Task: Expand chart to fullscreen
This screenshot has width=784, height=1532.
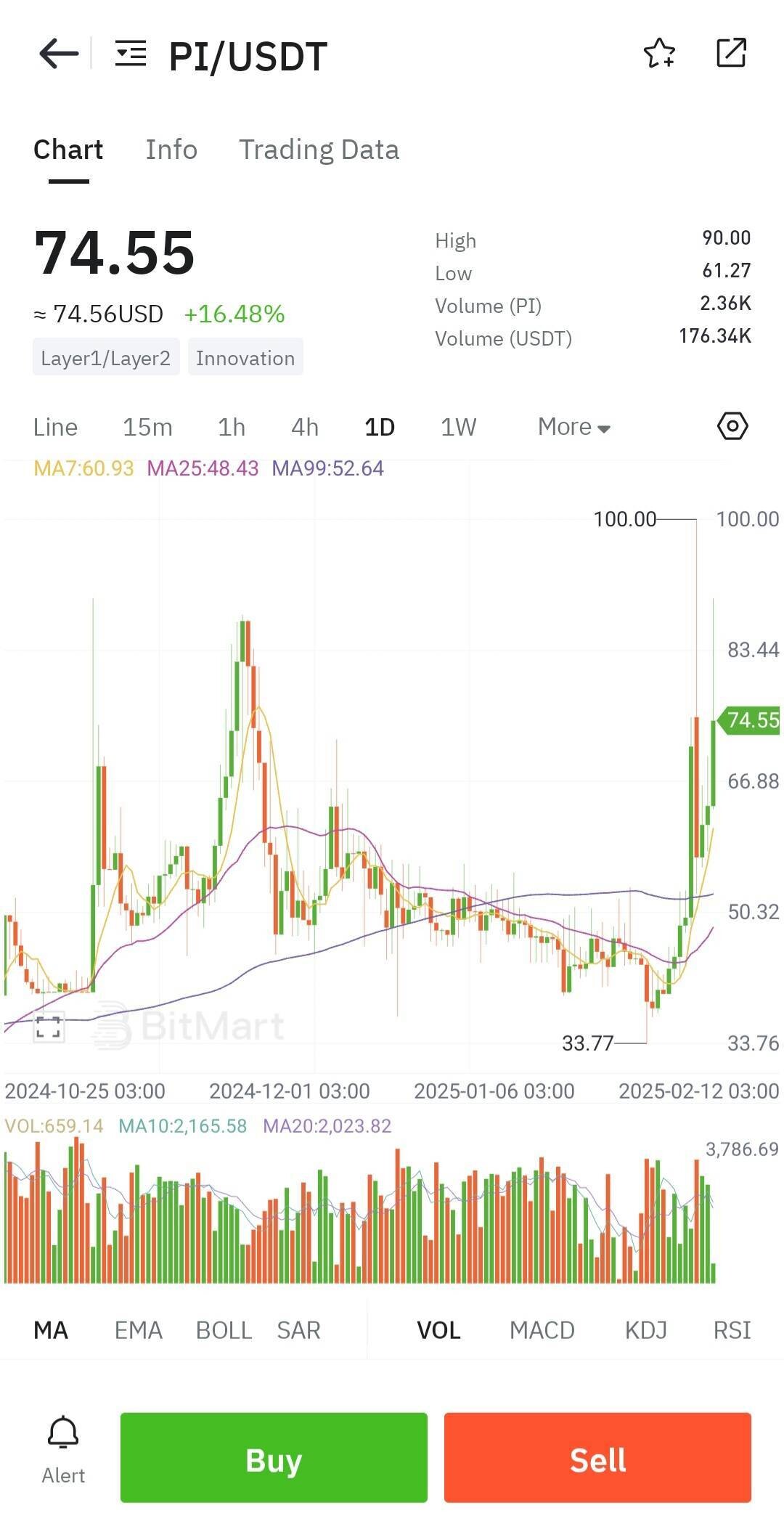Action: point(48,1027)
